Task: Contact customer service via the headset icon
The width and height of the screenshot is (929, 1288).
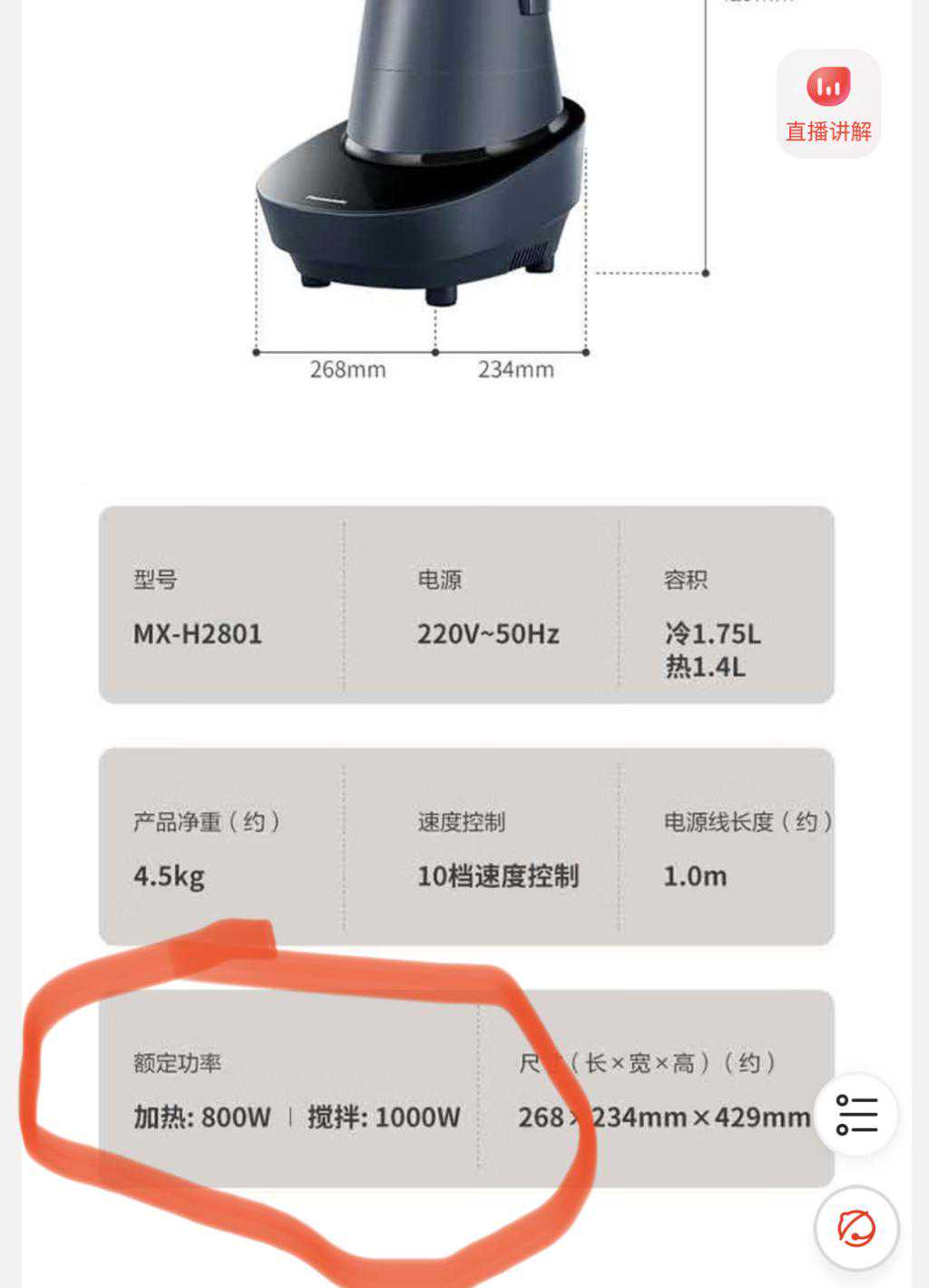Action: click(856, 1228)
